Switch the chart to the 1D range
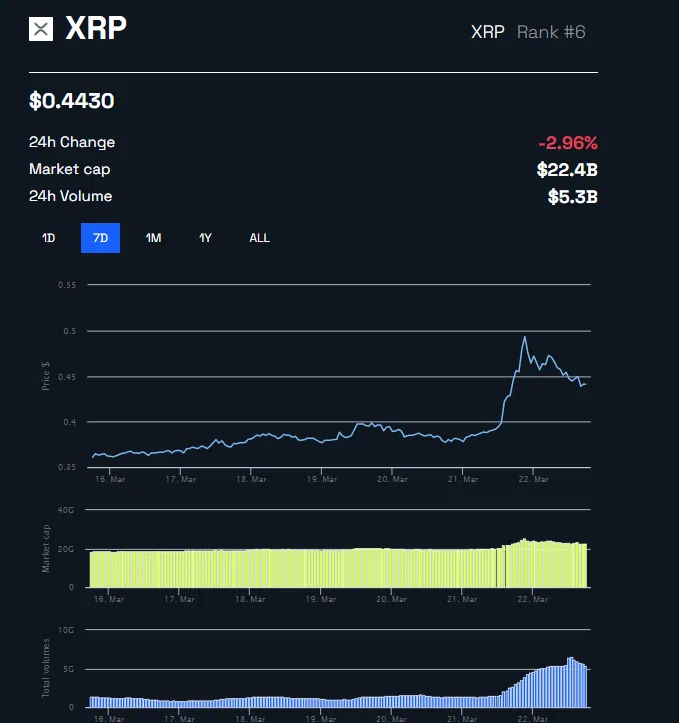The width and height of the screenshot is (679, 723). point(48,238)
